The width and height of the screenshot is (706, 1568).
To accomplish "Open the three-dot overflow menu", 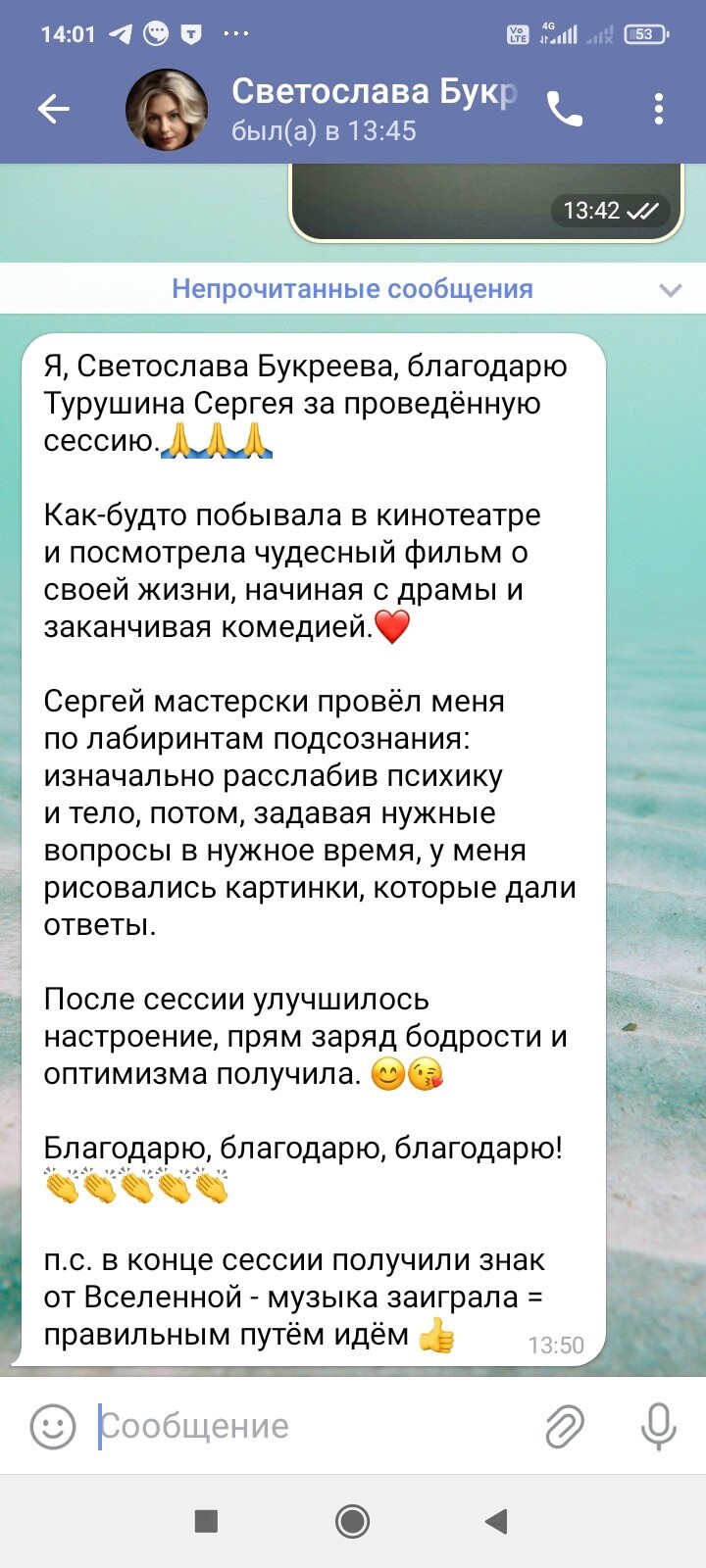I will (x=659, y=109).
